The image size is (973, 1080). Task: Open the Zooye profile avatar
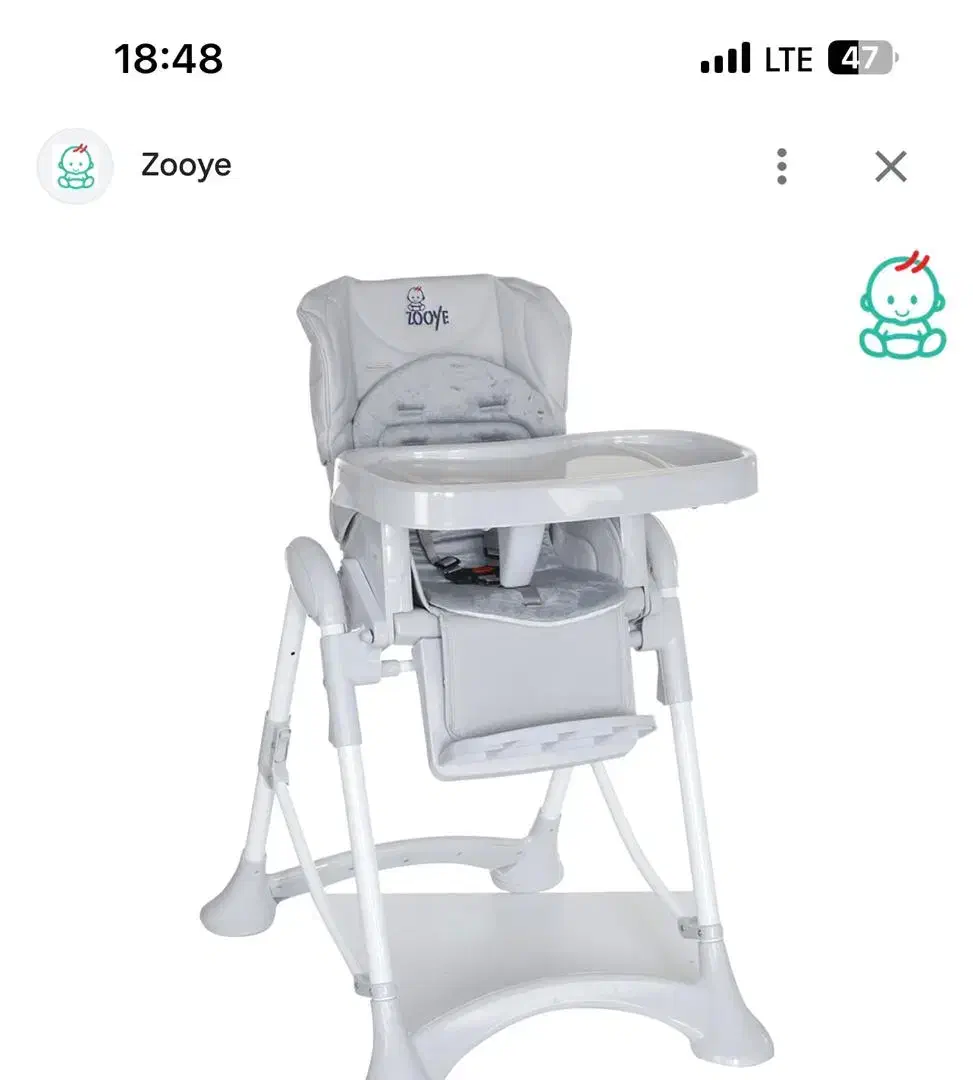coord(74,166)
